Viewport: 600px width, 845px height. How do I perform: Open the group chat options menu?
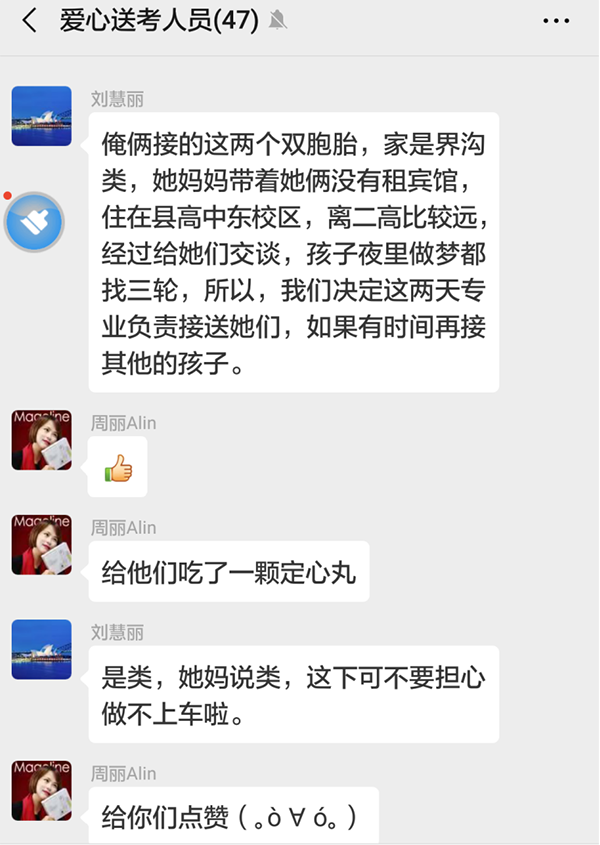pos(556,20)
